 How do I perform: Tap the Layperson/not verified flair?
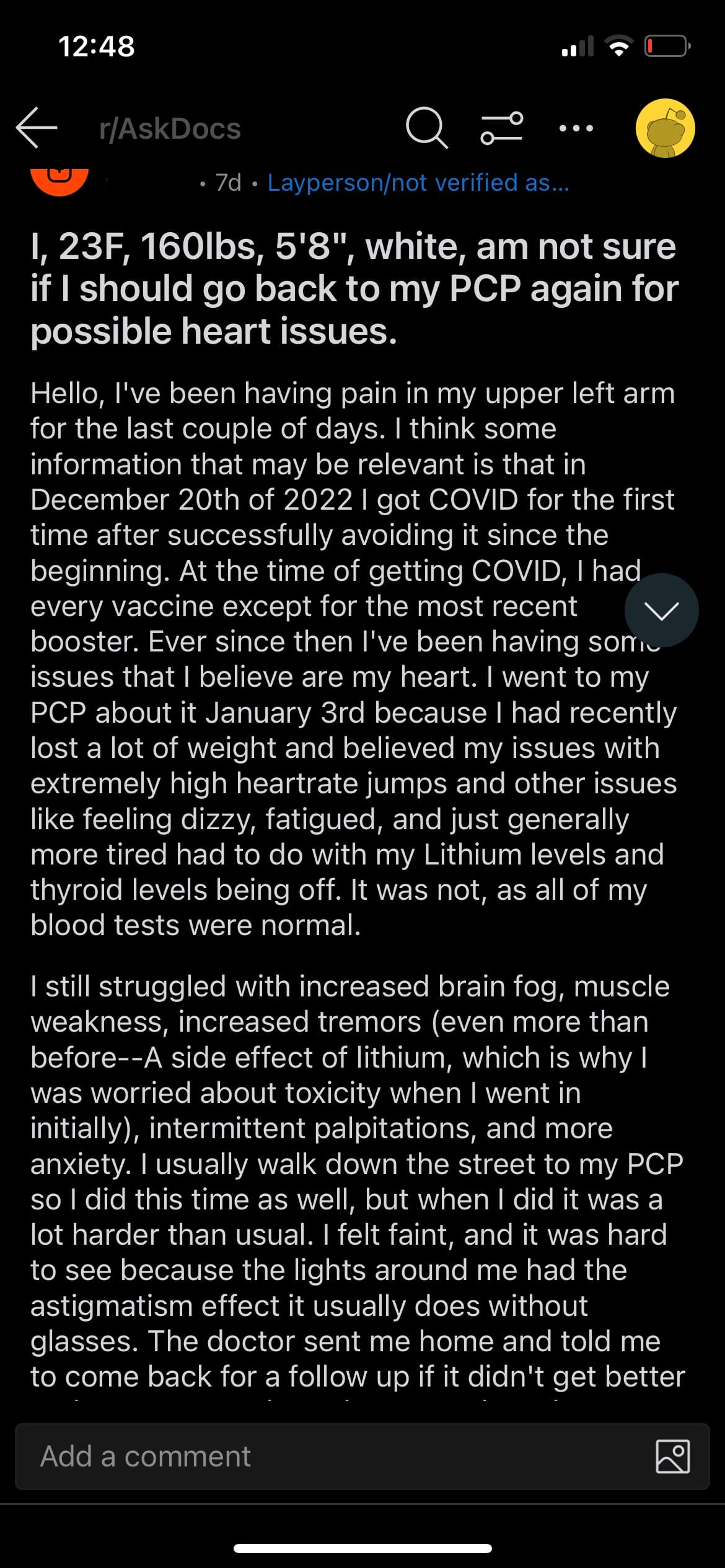click(x=418, y=183)
